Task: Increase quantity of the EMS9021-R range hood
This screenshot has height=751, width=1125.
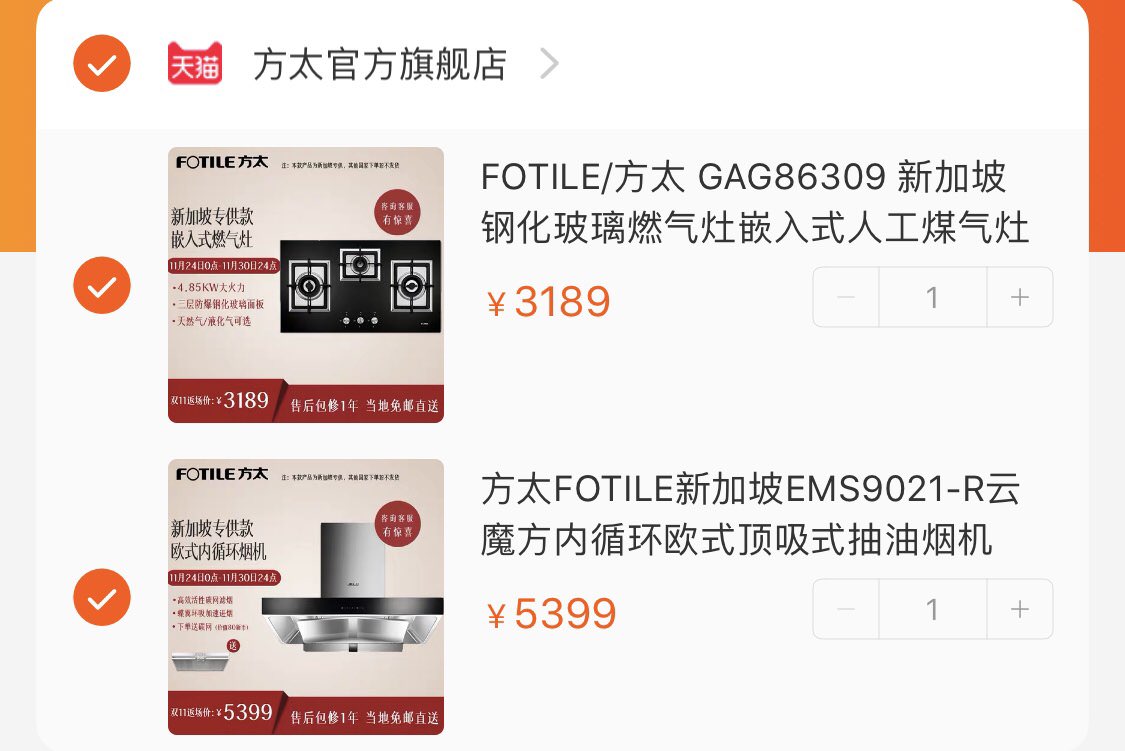Action: tap(1019, 609)
